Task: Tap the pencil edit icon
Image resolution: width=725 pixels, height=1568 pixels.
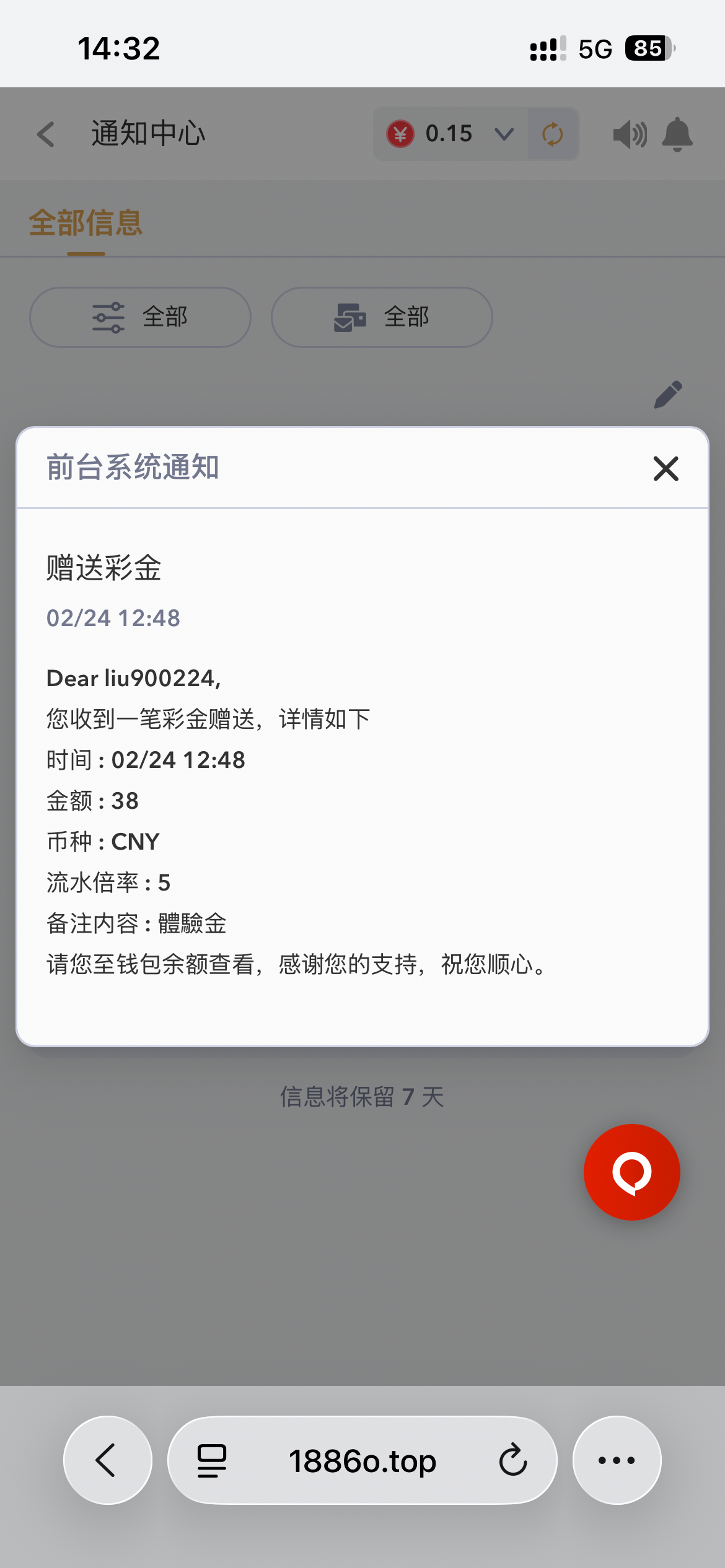Action: 668,394
